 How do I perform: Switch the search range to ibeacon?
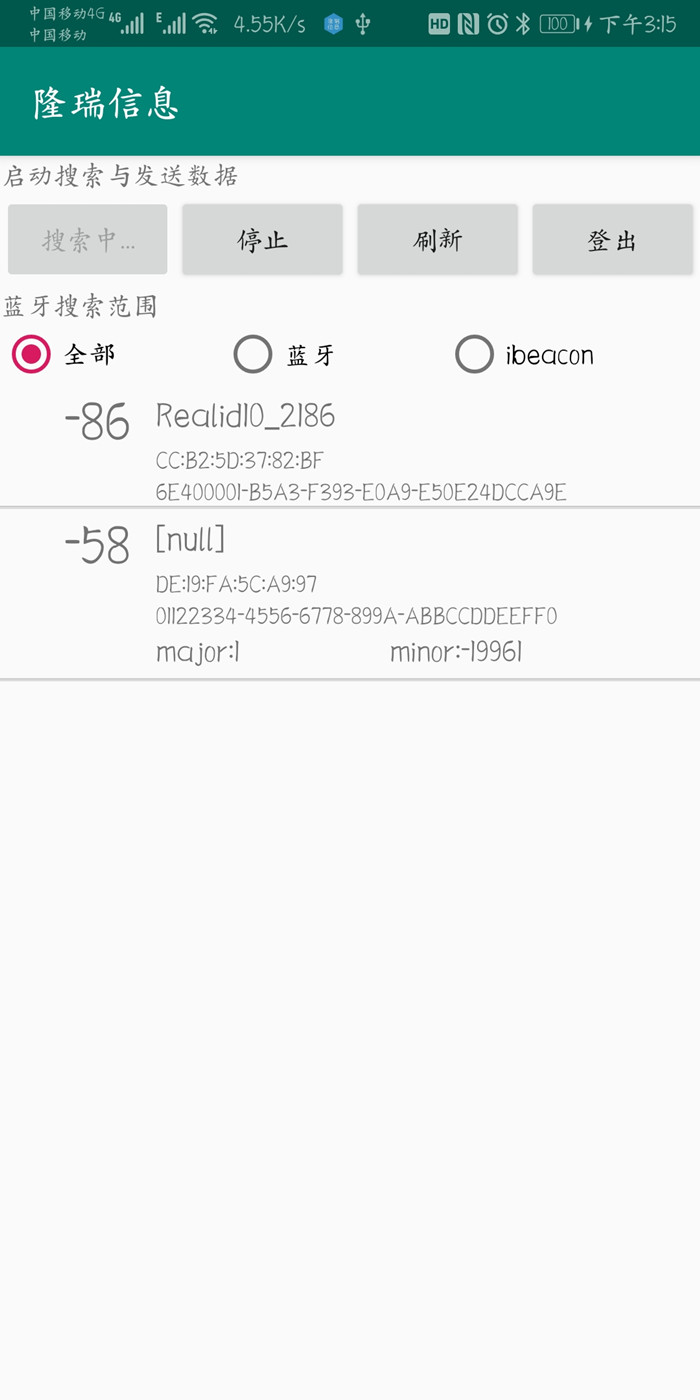[525, 354]
